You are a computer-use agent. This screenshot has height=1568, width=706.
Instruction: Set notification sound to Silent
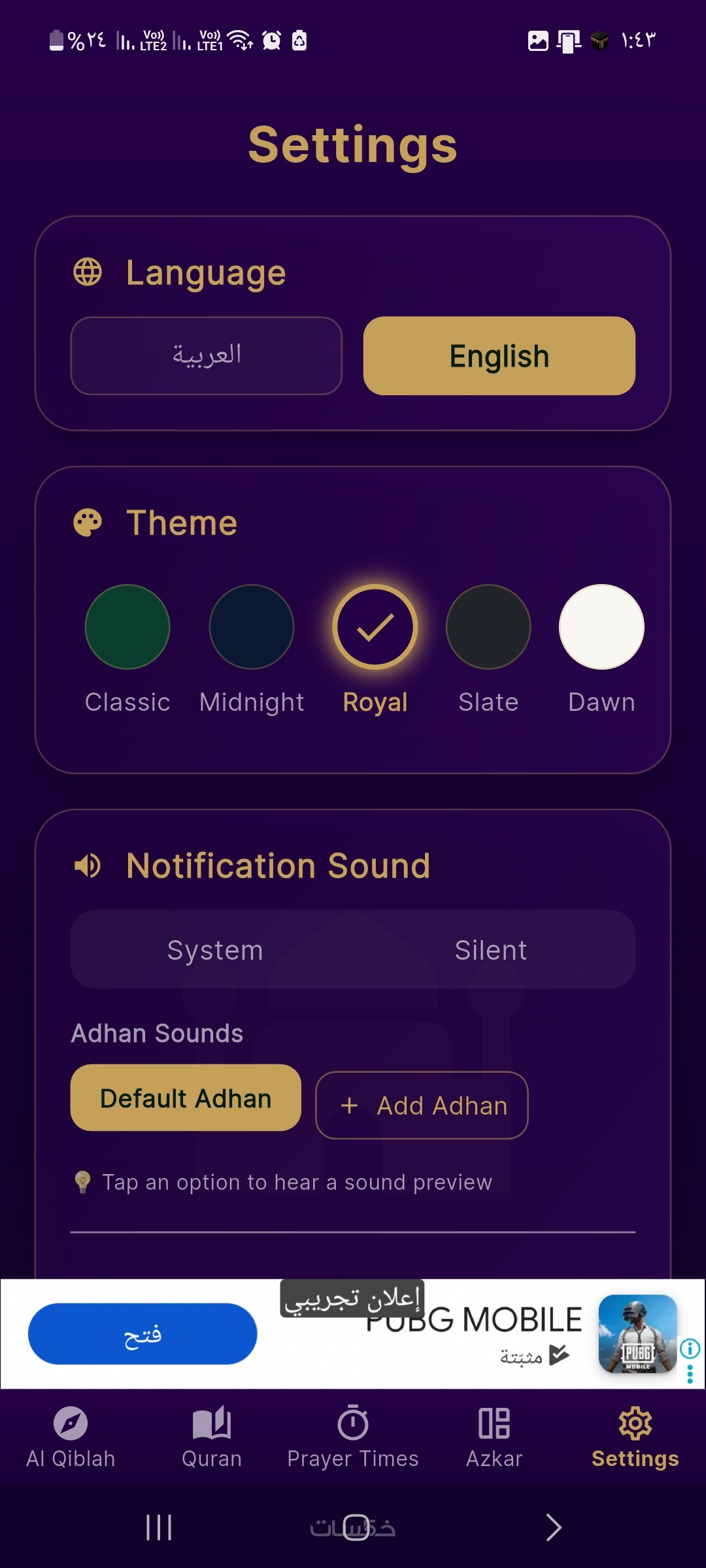click(490, 950)
